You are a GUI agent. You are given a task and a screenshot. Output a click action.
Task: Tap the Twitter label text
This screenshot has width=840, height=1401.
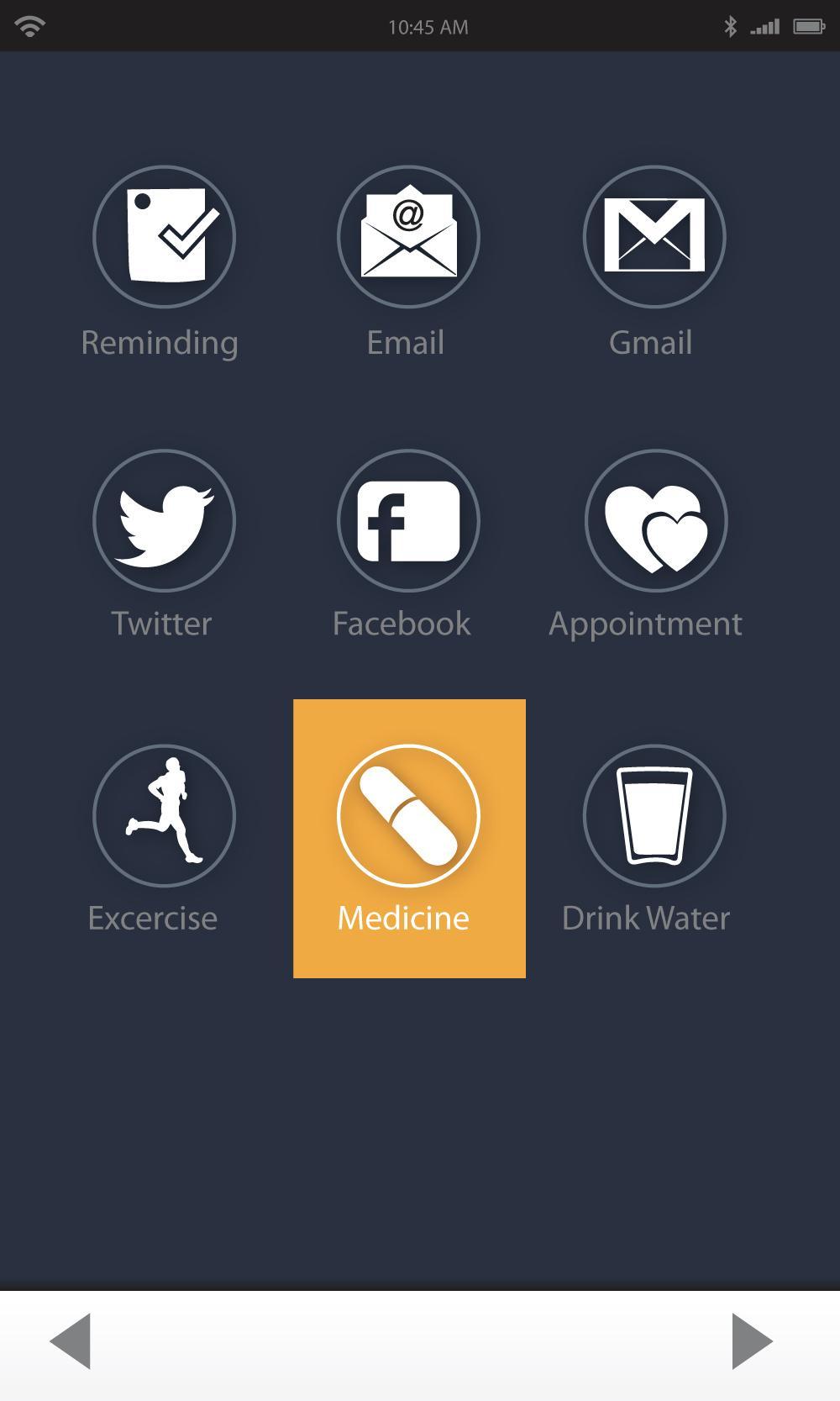click(x=163, y=623)
